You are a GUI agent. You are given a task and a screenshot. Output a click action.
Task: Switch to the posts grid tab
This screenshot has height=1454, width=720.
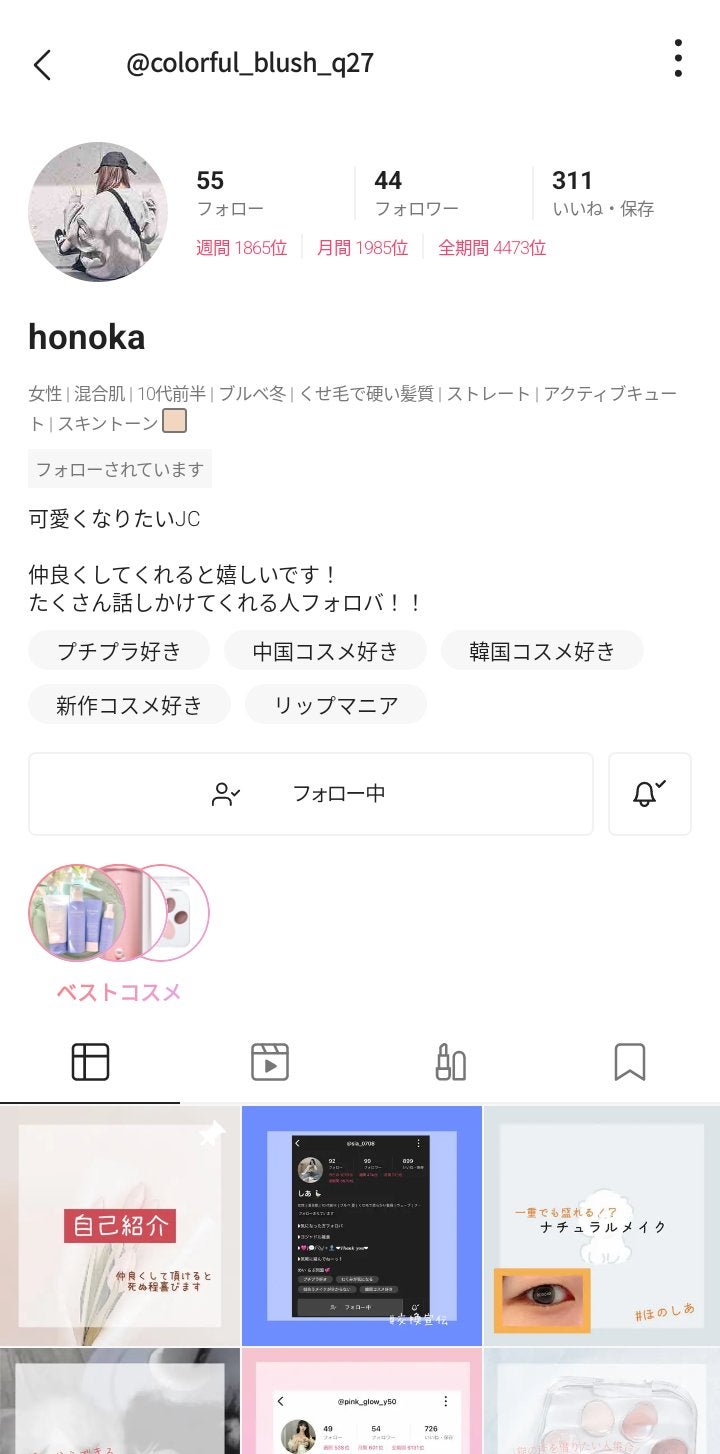pyautogui.click(x=90, y=1062)
